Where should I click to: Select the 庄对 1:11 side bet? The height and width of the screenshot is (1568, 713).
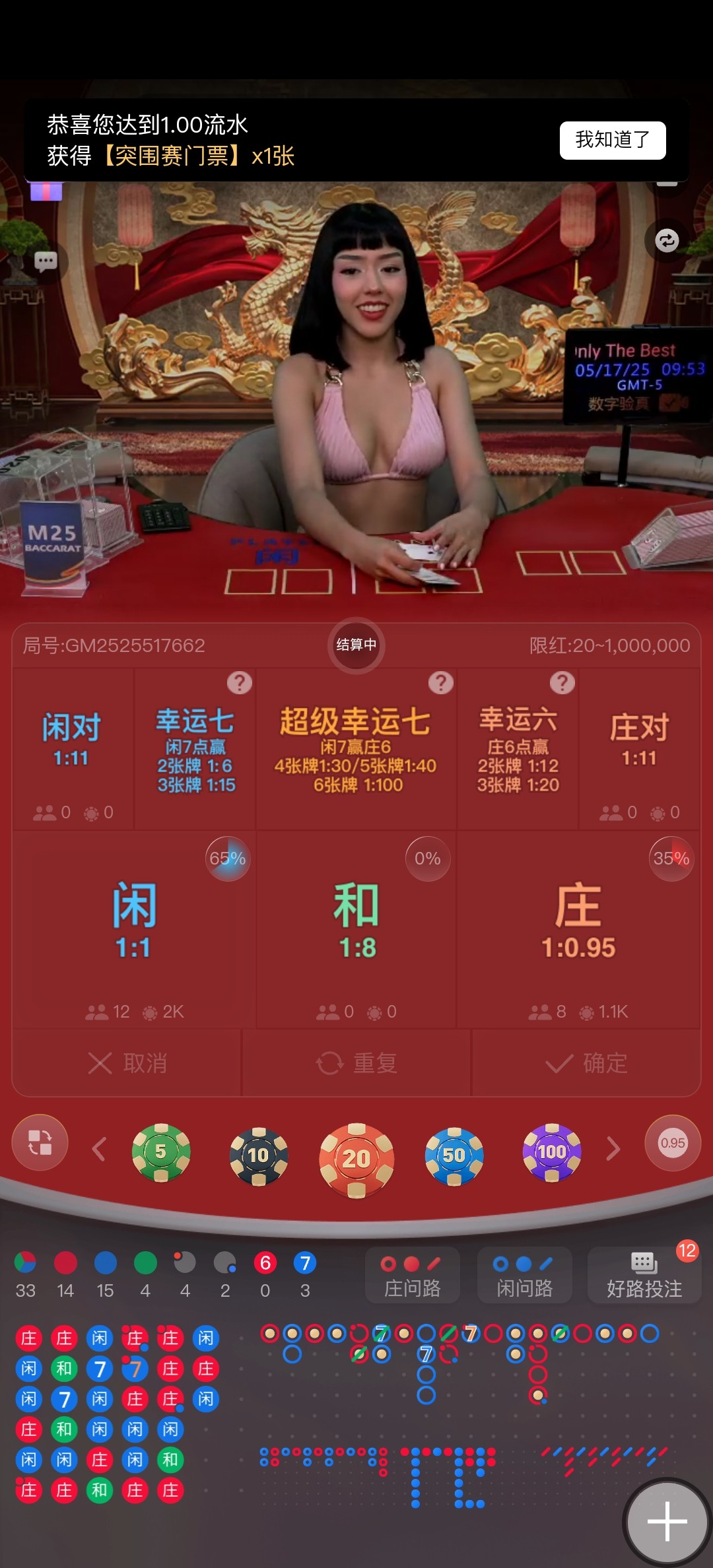click(x=639, y=748)
